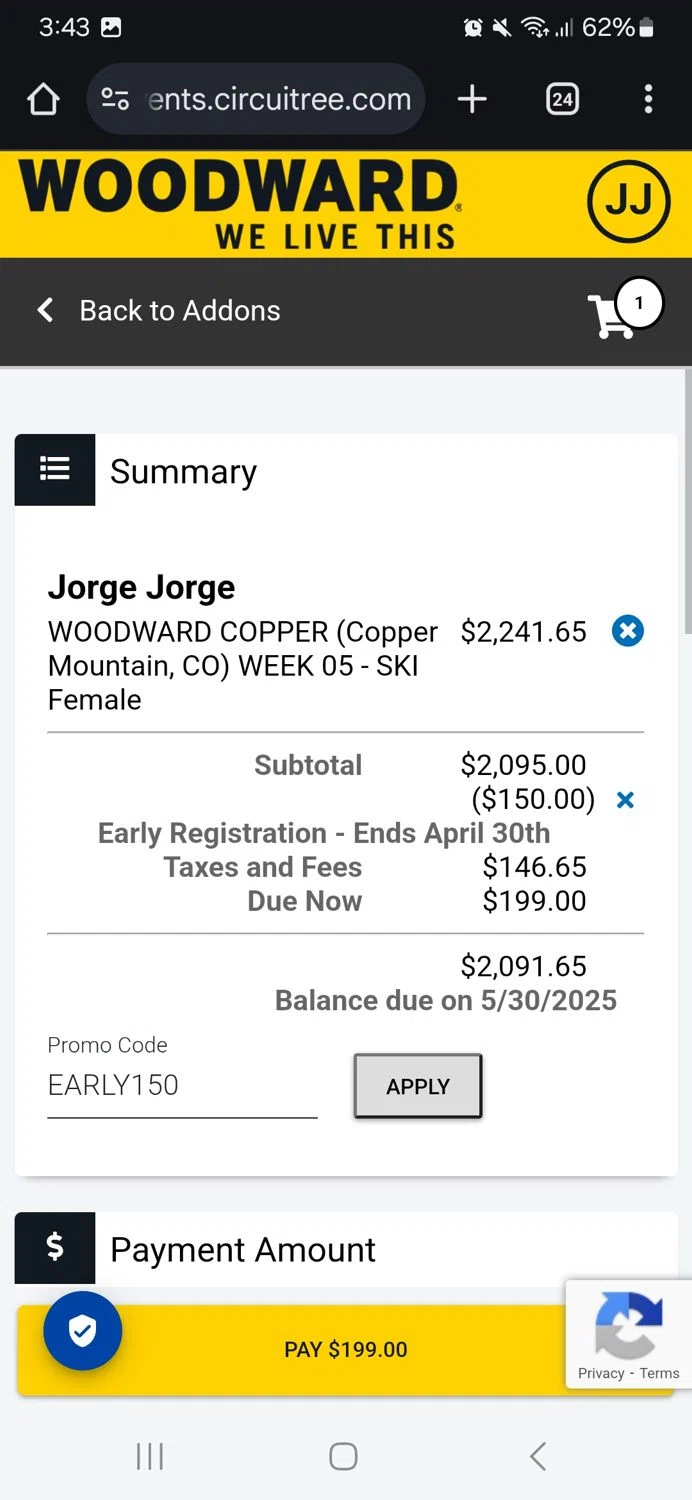Screen dimensions: 692x1500
Task: Open the browser home page
Action: click(x=44, y=100)
